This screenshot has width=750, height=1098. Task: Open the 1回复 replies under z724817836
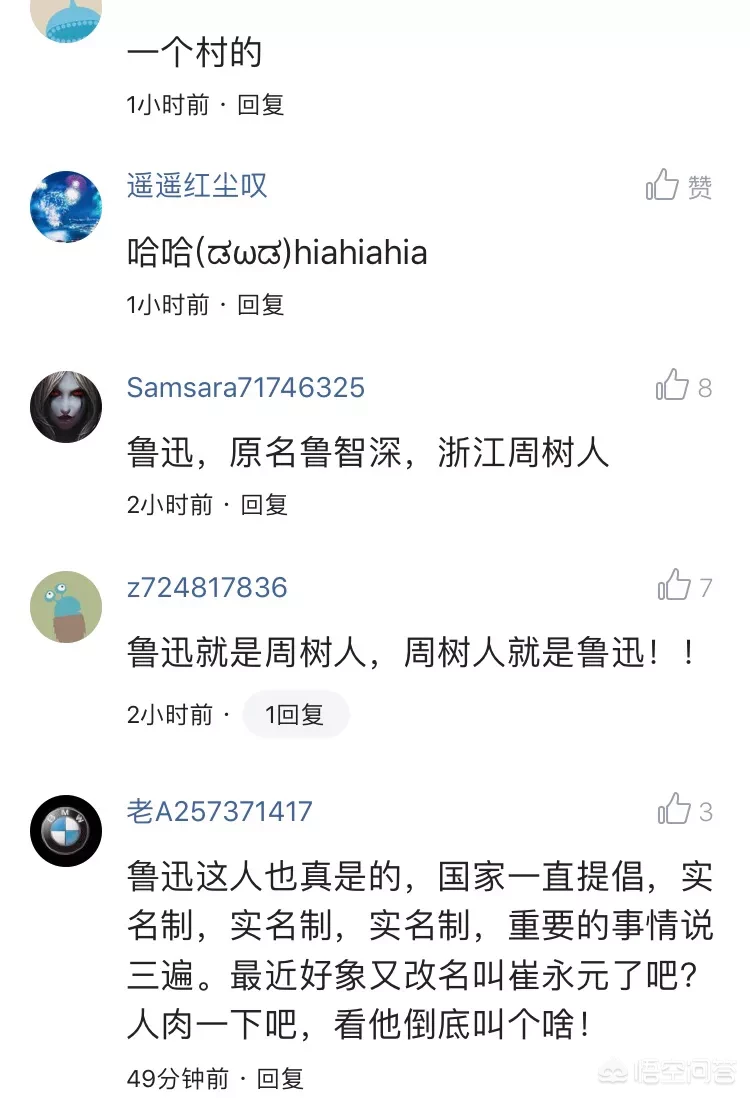(296, 714)
